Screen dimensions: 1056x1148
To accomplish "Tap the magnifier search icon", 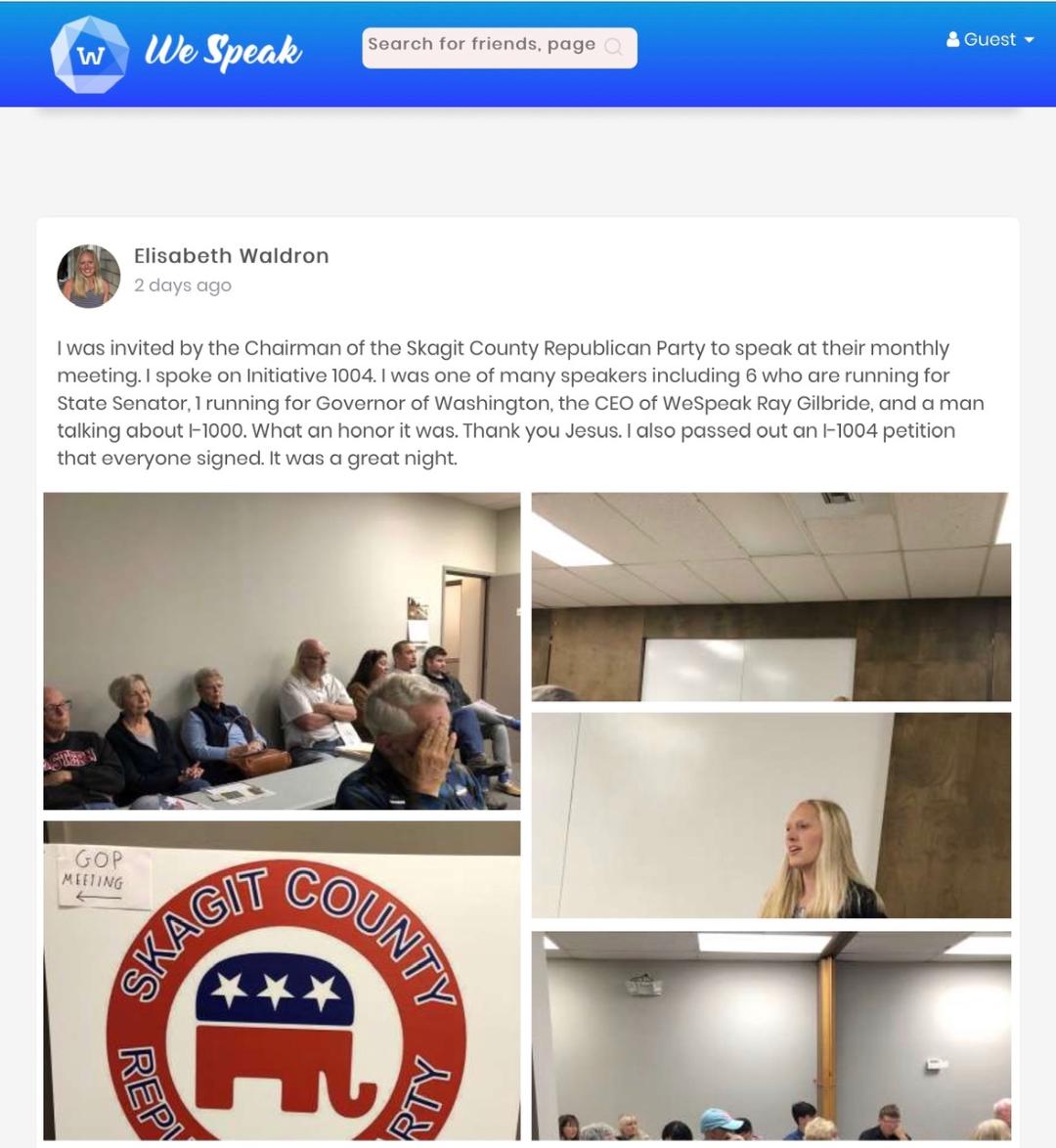I will 614,47.
